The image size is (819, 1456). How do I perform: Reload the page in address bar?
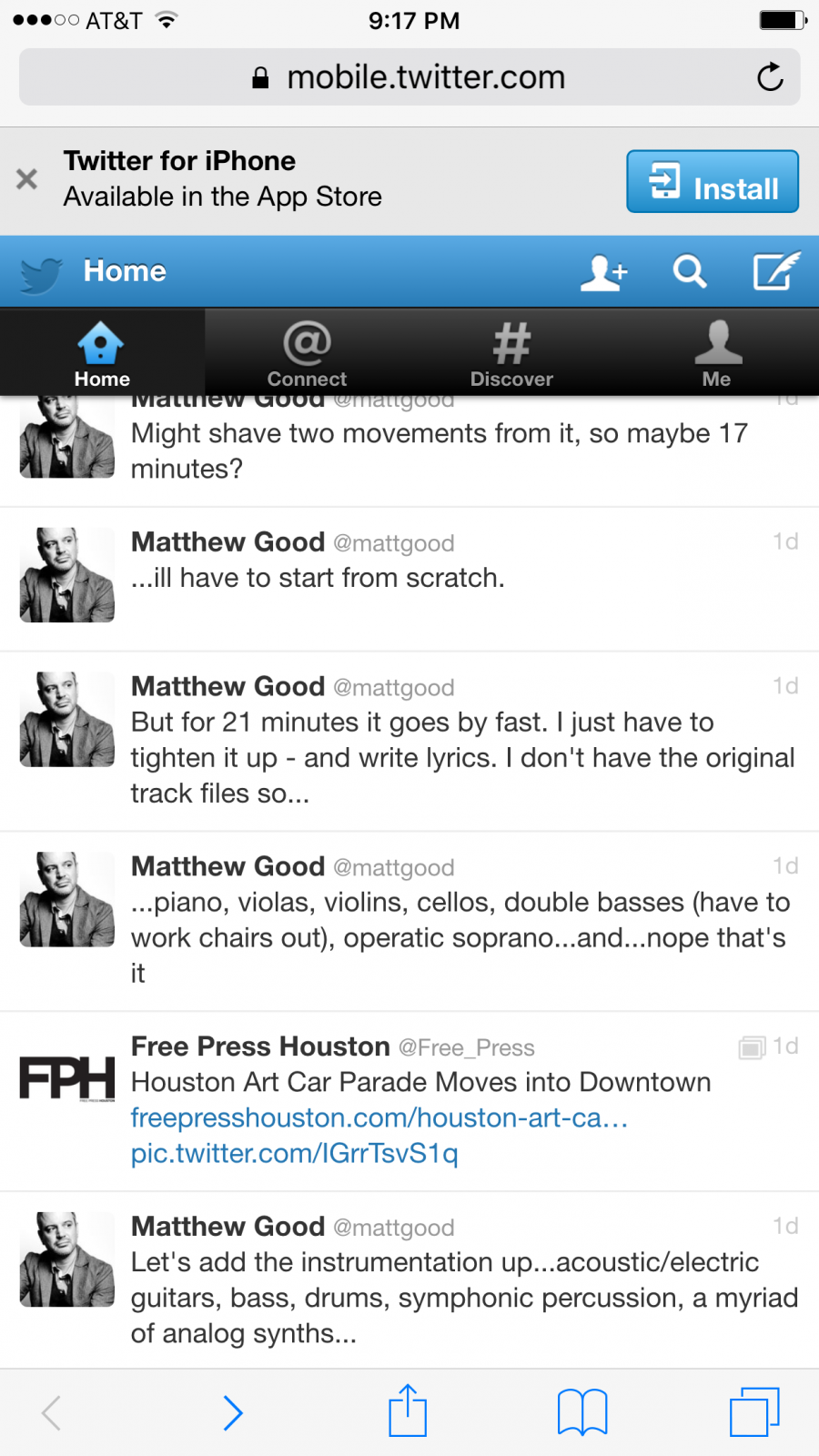click(x=770, y=77)
